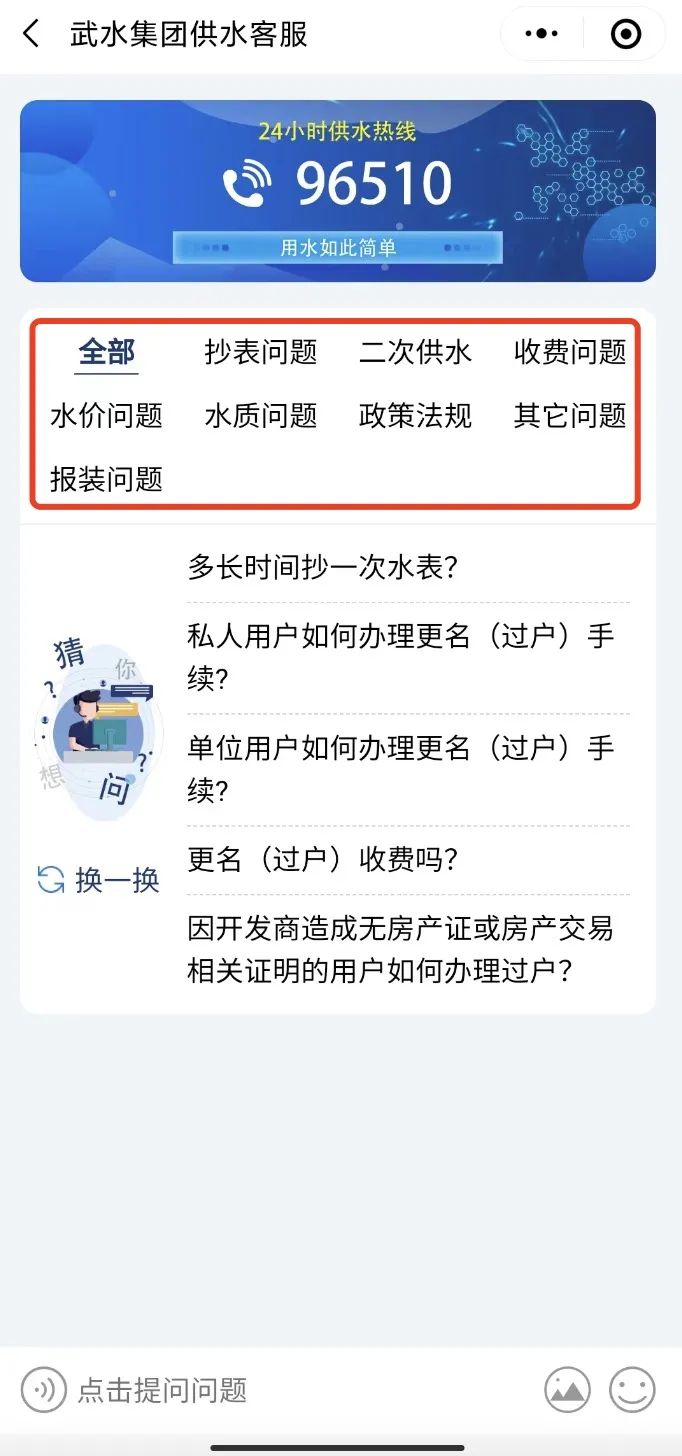
Task: Open the 报装问题 category
Action: [x=106, y=480]
